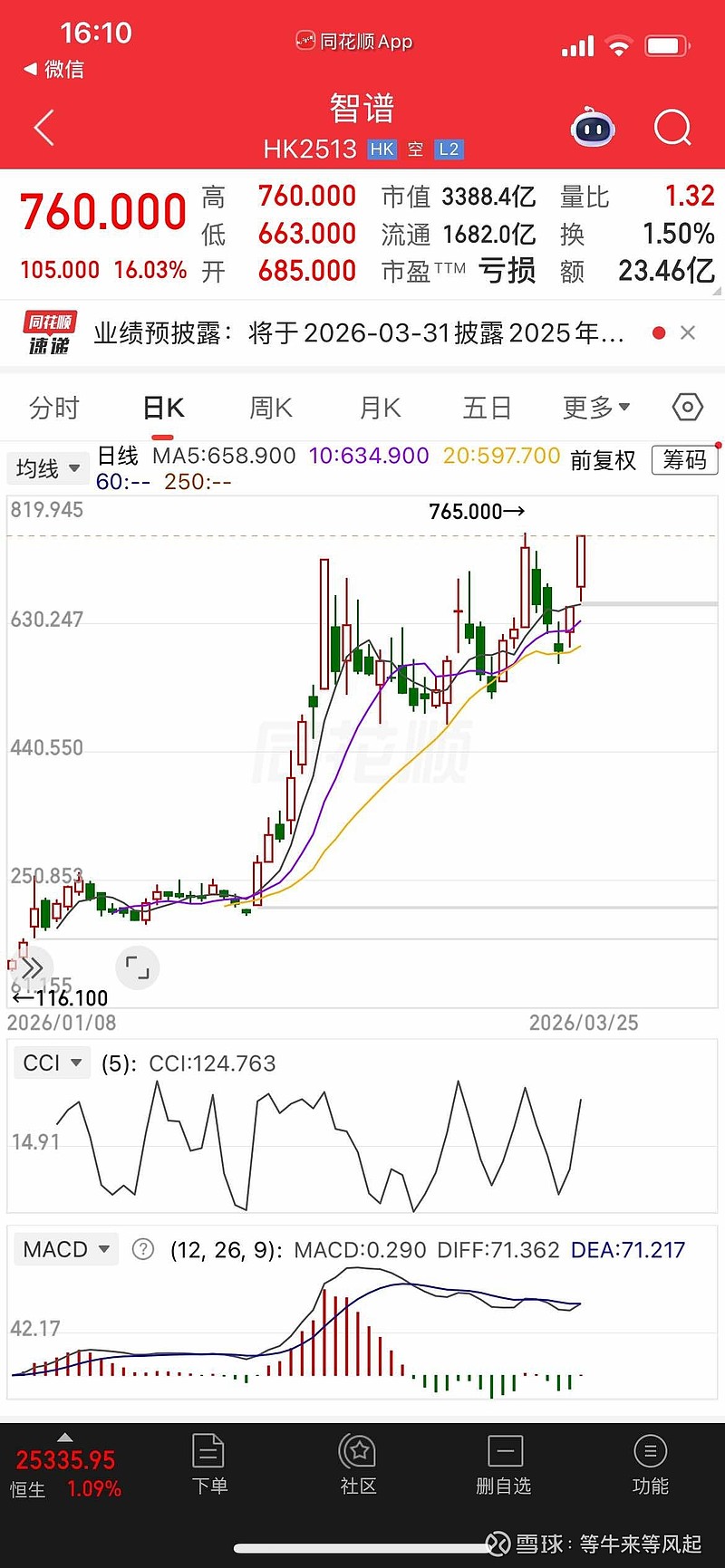Open the CCI indicator dropdown
725x1568 pixels.
[x=52, y=1063]
